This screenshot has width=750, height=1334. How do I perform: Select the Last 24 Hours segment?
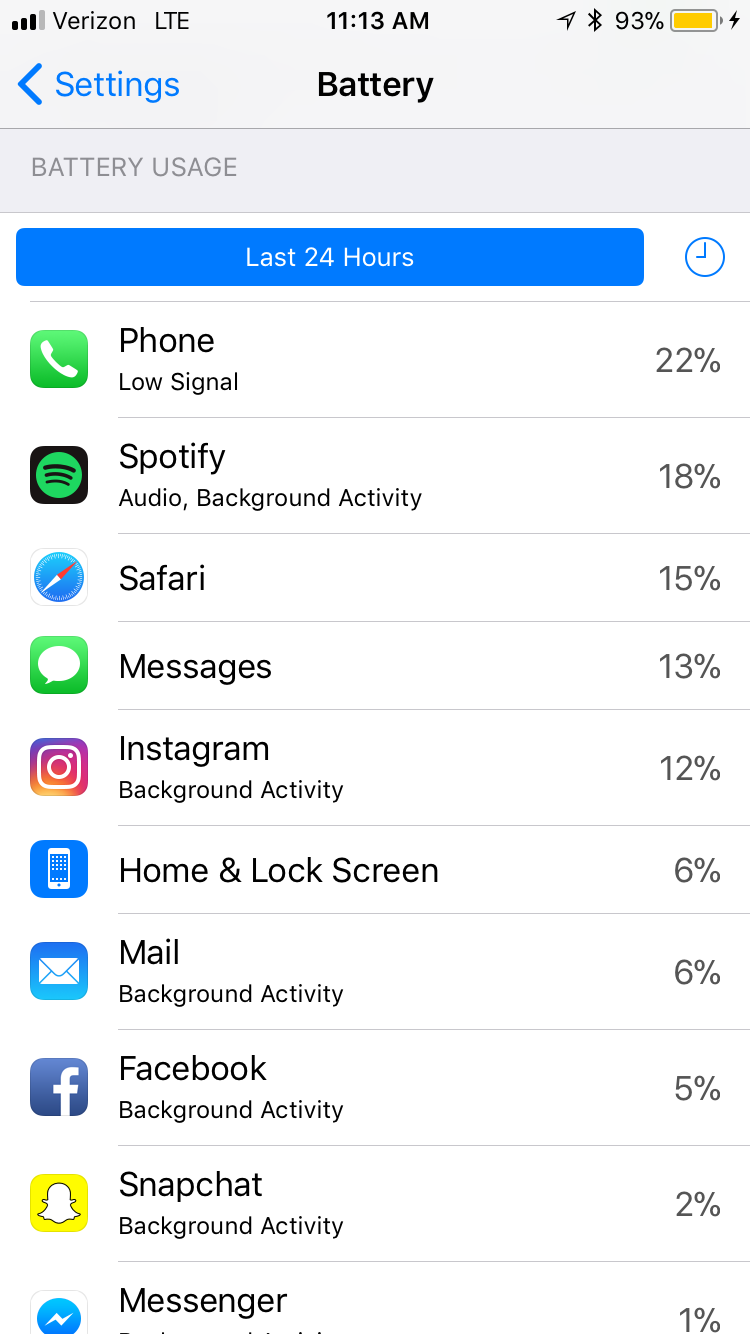click(x=329, y=257)
